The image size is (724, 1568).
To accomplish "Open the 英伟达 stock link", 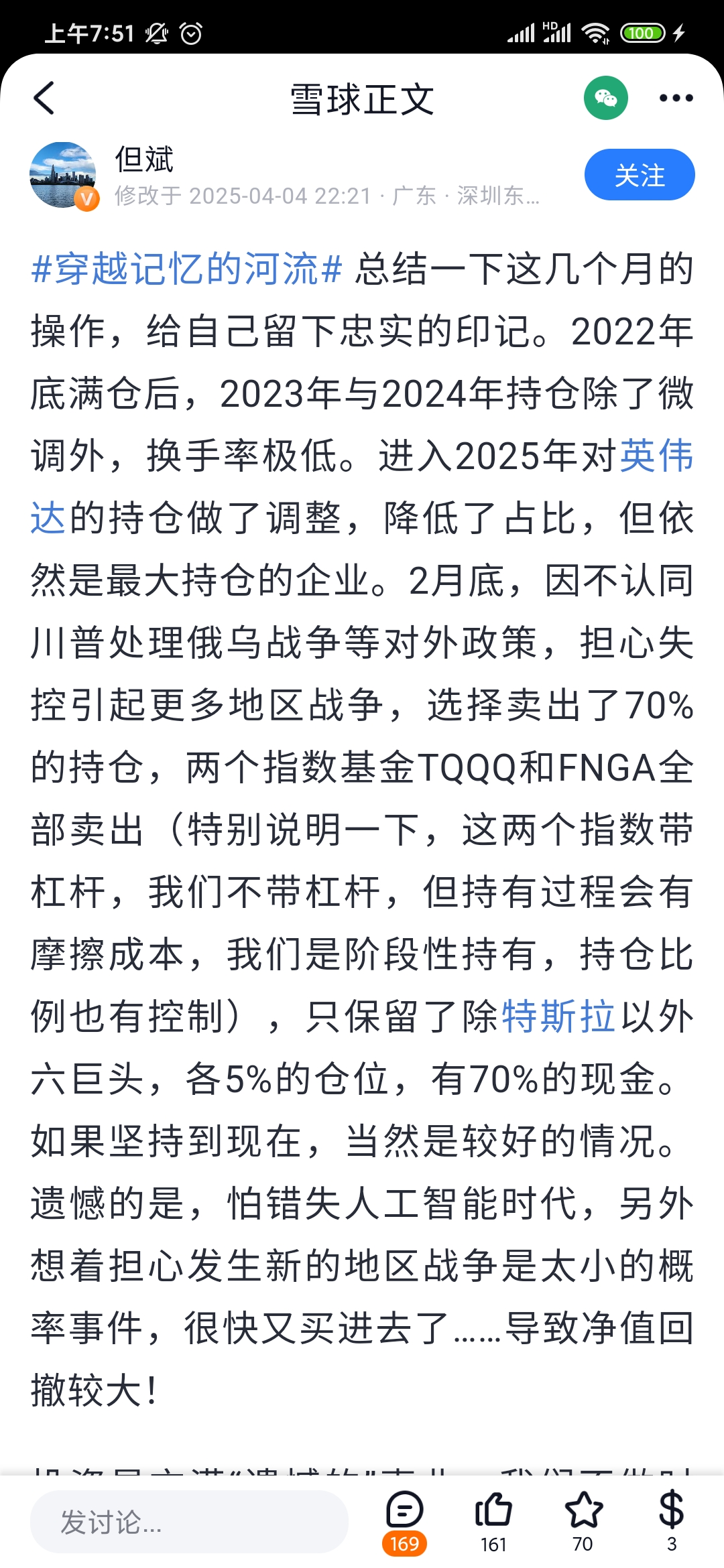I will pos(656,456).
